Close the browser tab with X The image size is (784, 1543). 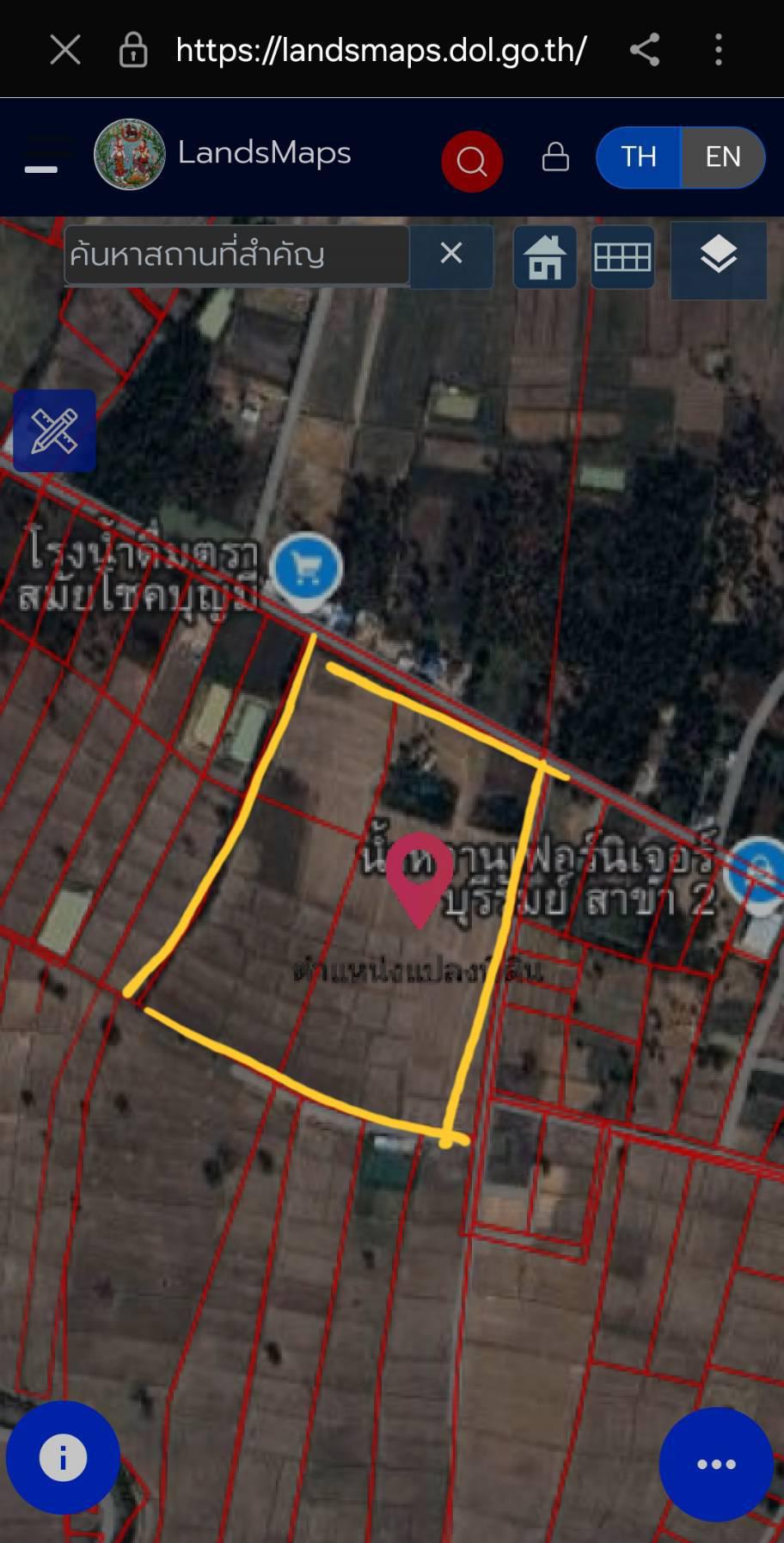click(65, 50)
